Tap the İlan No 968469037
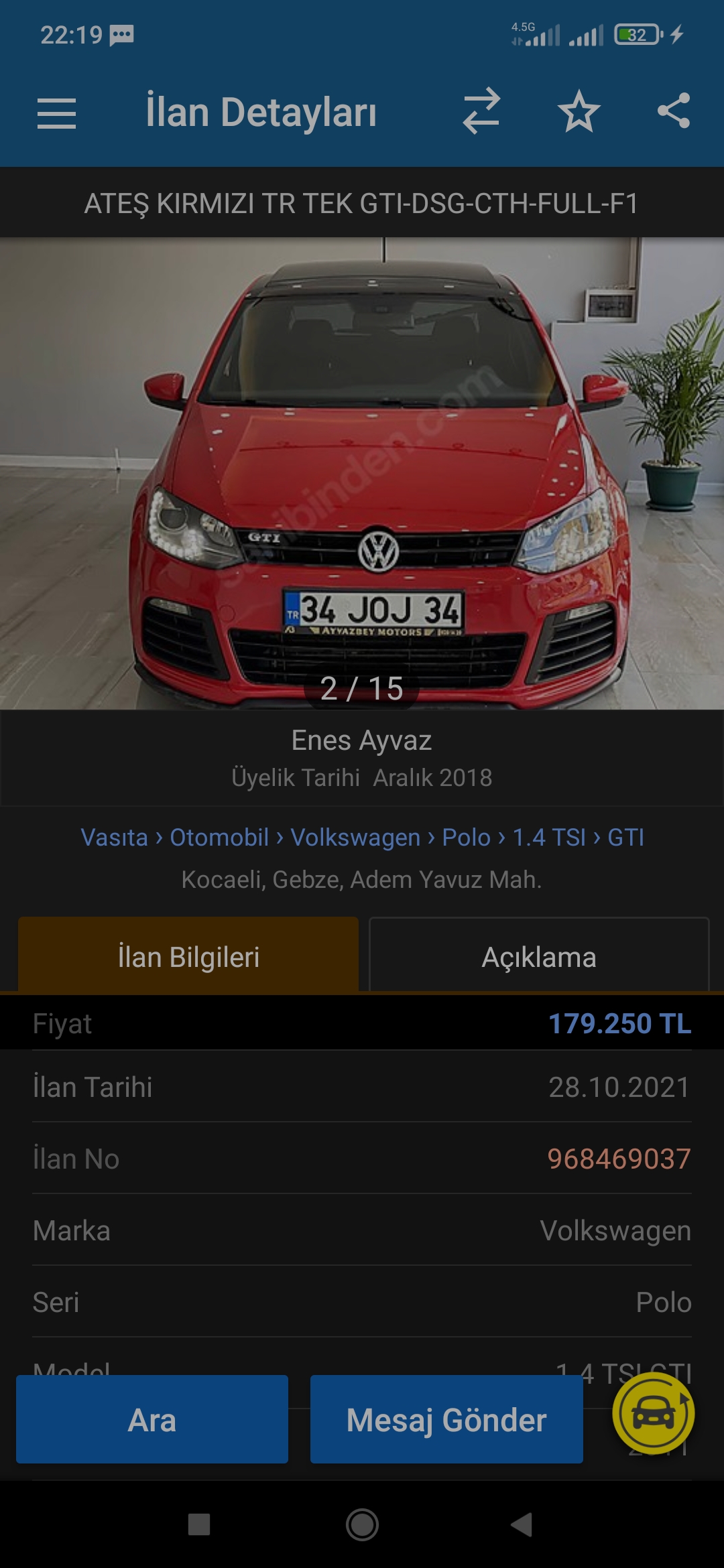The height and width of the screenshot is (1568, 724). pos(619,1159)
